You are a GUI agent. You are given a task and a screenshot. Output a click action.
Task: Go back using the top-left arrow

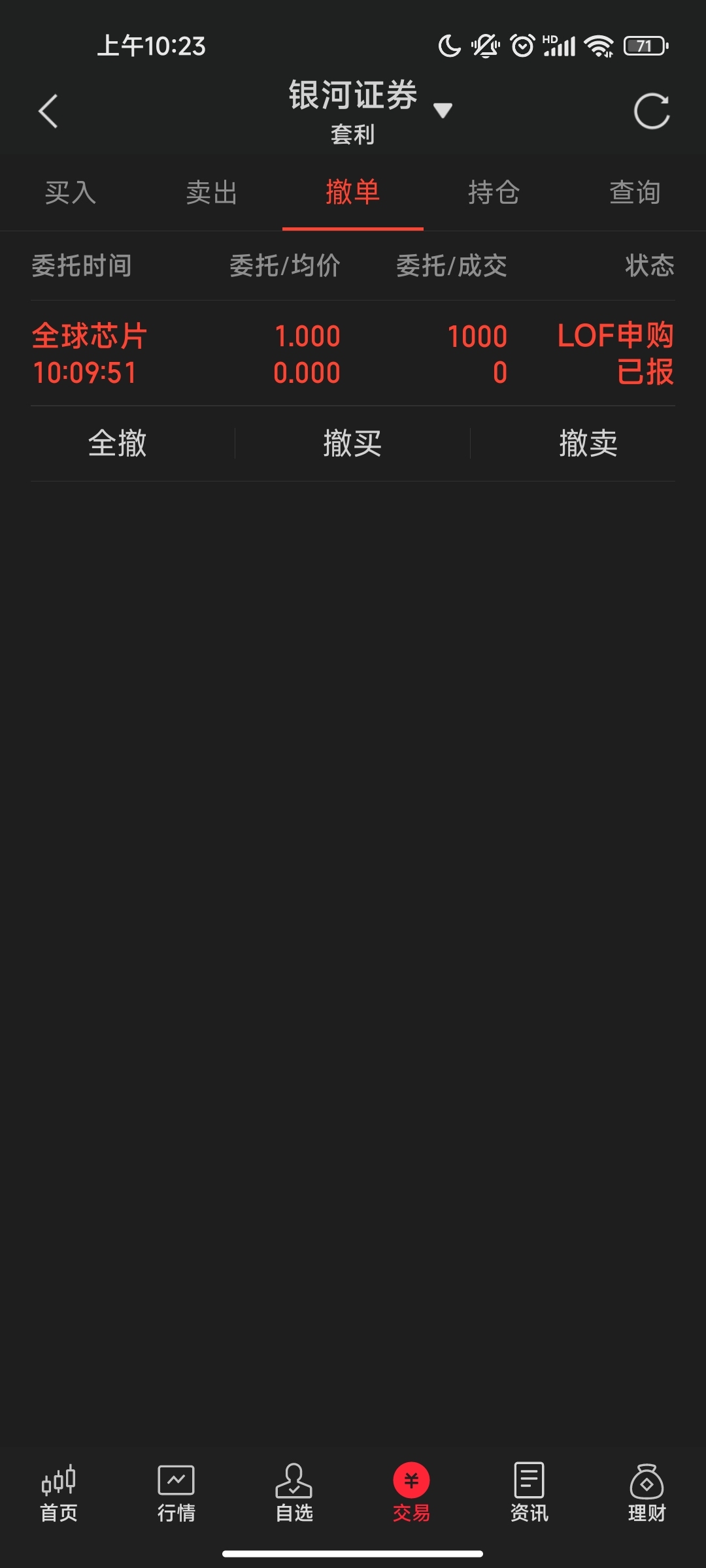(48, 111)
